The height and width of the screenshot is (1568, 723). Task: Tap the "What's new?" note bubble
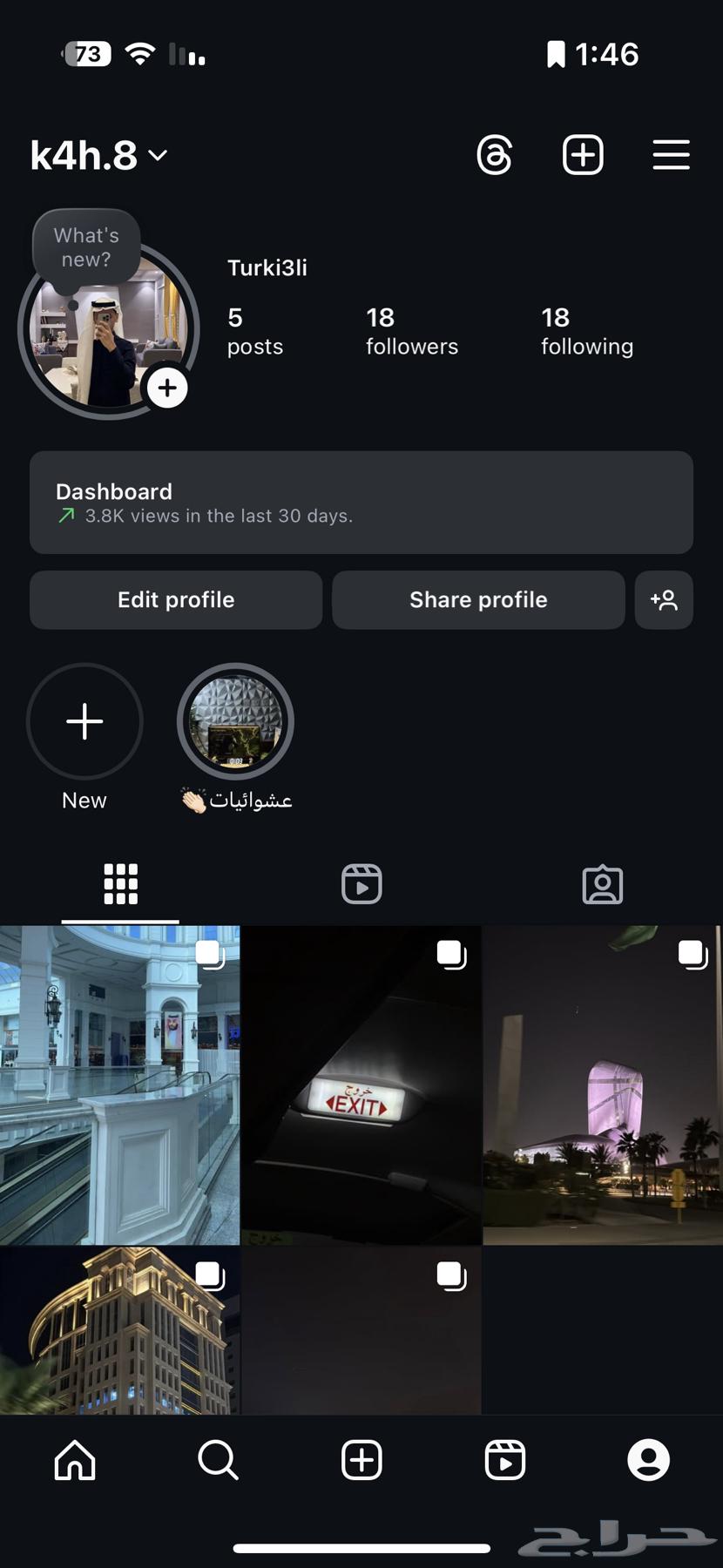tap(86, 248)
